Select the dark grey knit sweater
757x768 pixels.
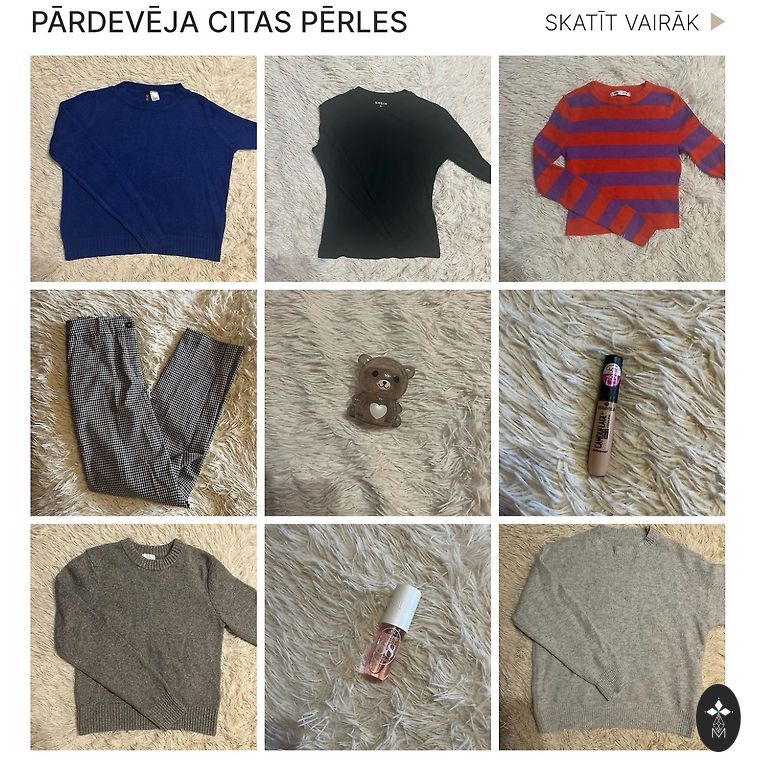(143, 637)
